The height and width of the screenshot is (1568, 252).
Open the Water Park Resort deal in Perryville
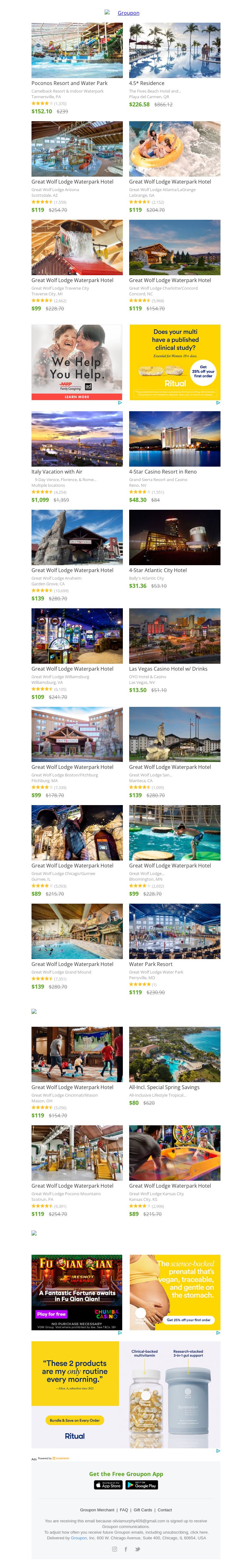click(175, 932)
